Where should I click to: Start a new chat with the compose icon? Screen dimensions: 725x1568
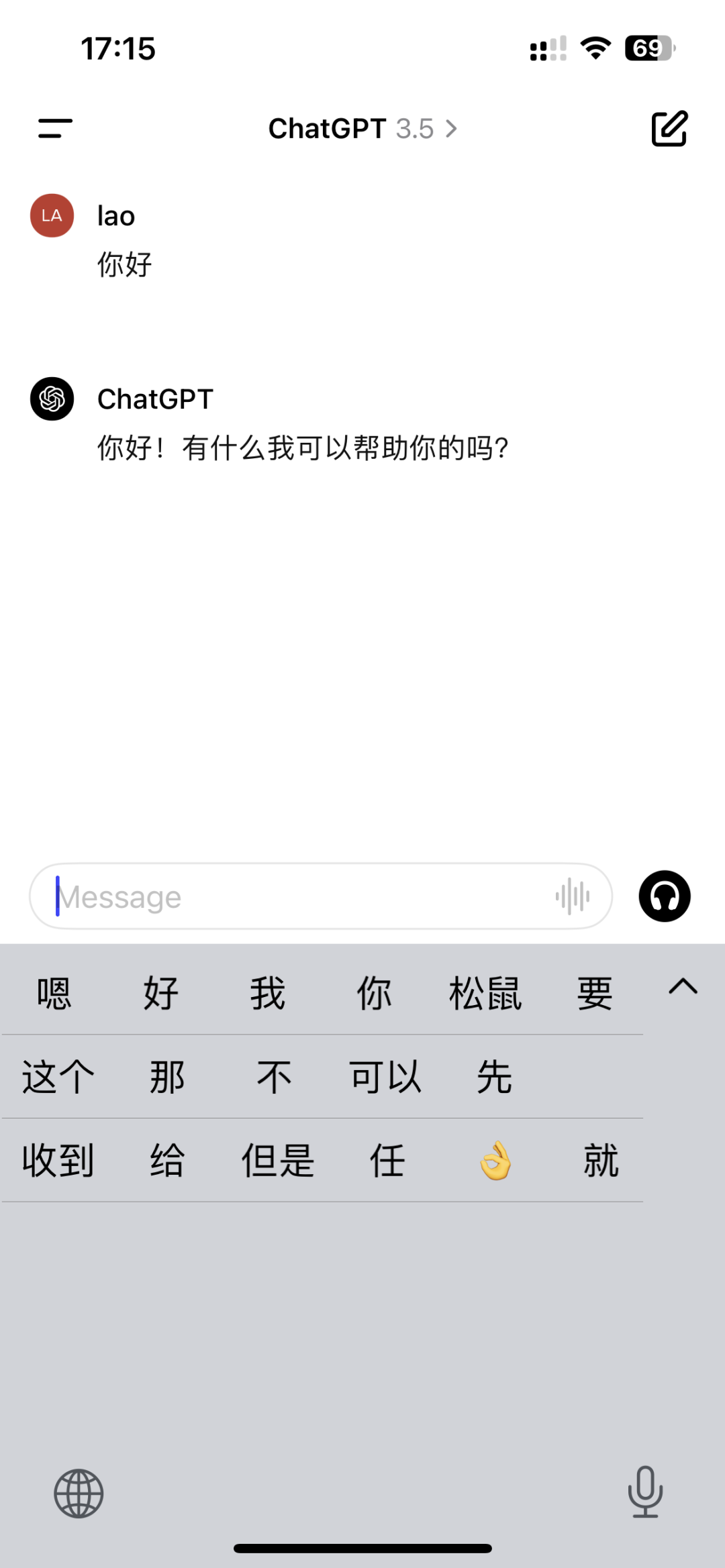pyautogui.click(x=669, y=128)
